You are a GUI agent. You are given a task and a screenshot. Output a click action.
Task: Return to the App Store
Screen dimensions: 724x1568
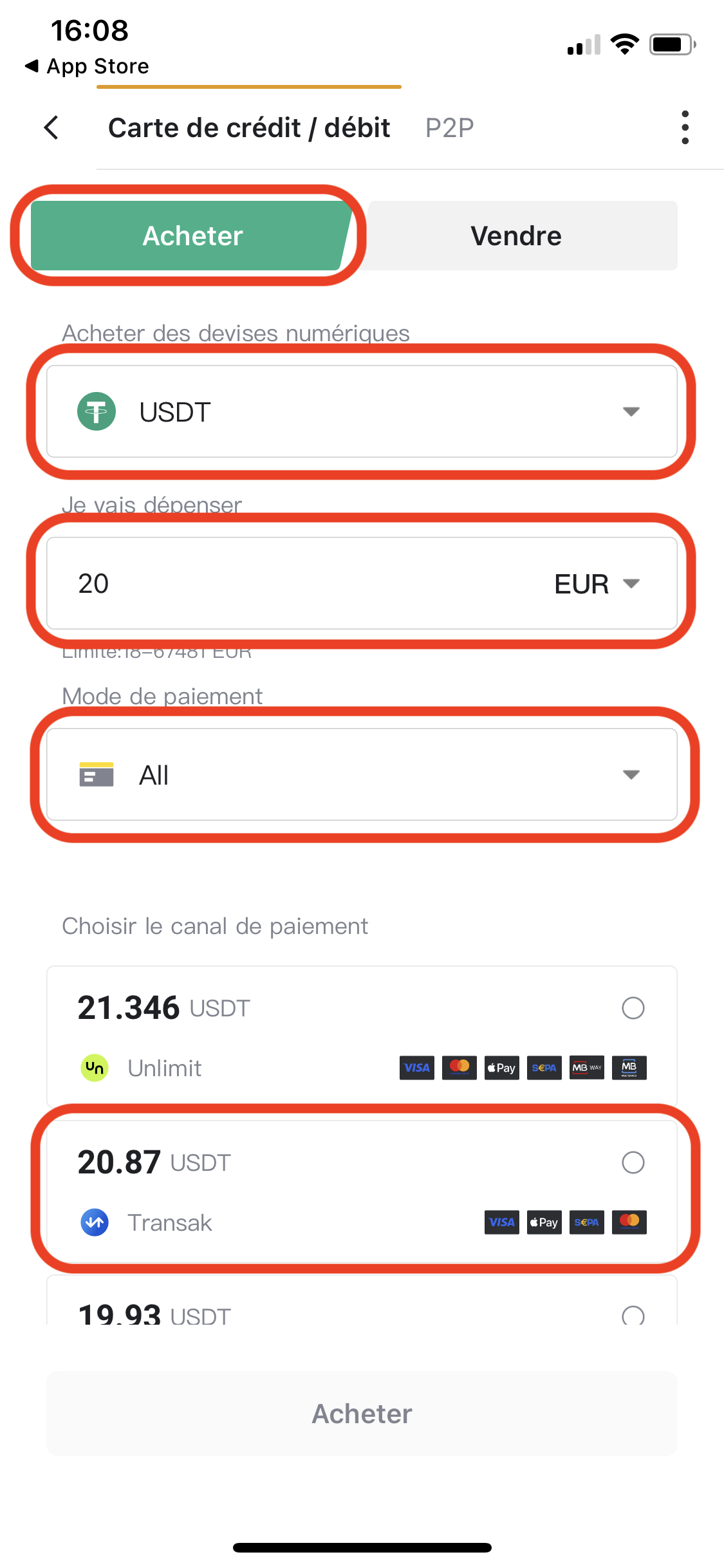tap(87, 66)
